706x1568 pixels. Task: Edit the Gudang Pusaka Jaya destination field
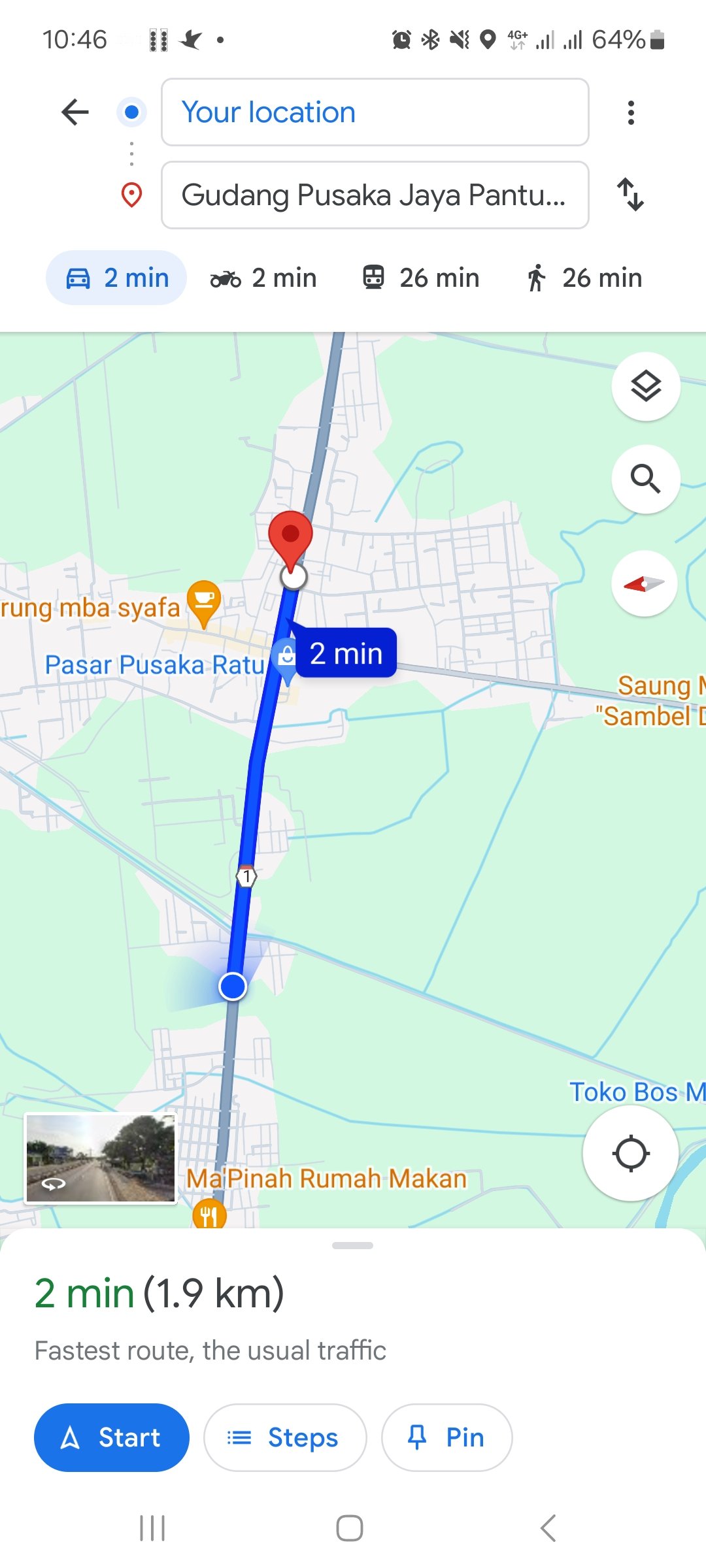[x=375, y=195]
